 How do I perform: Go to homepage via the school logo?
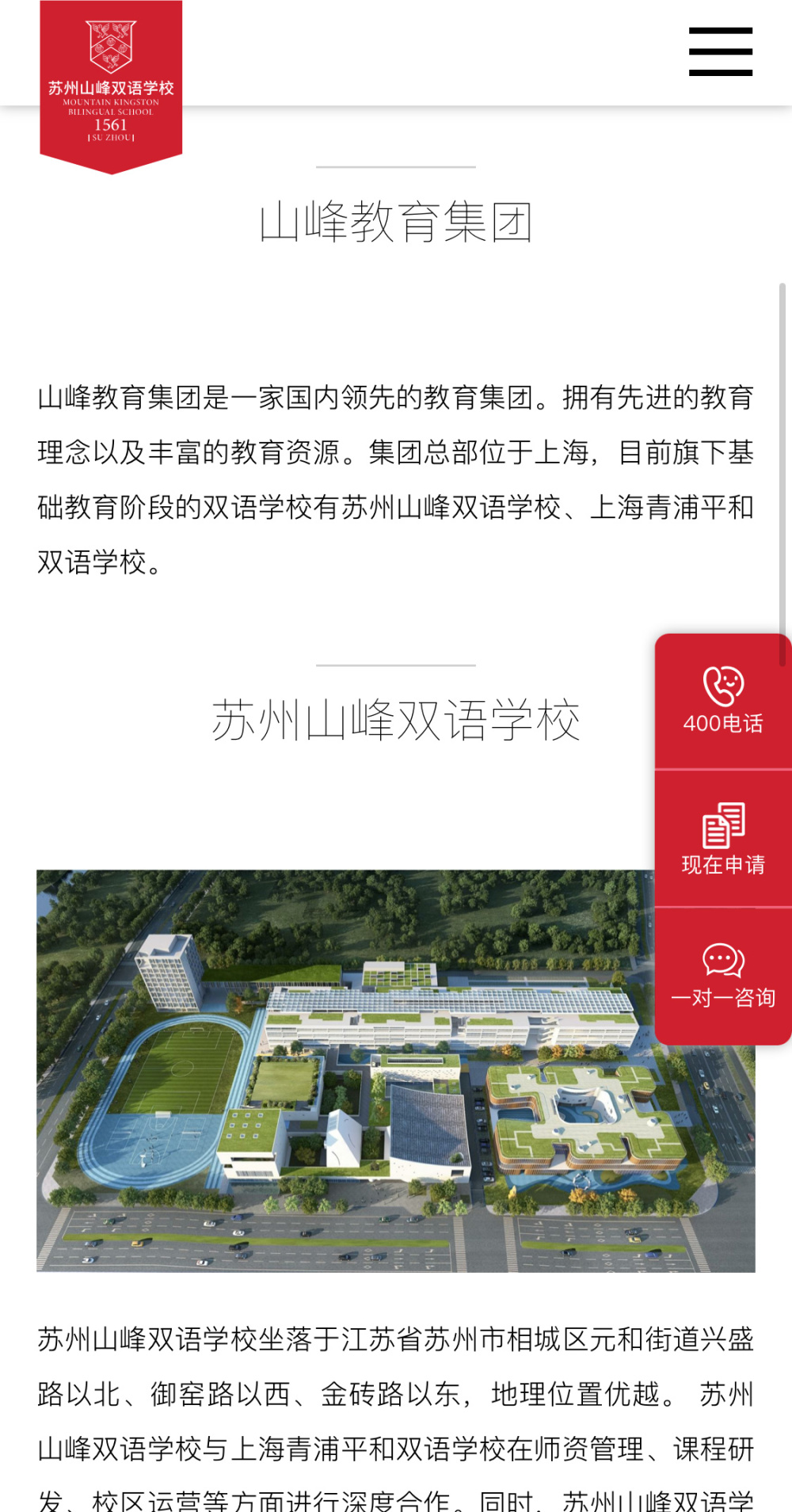111,85
